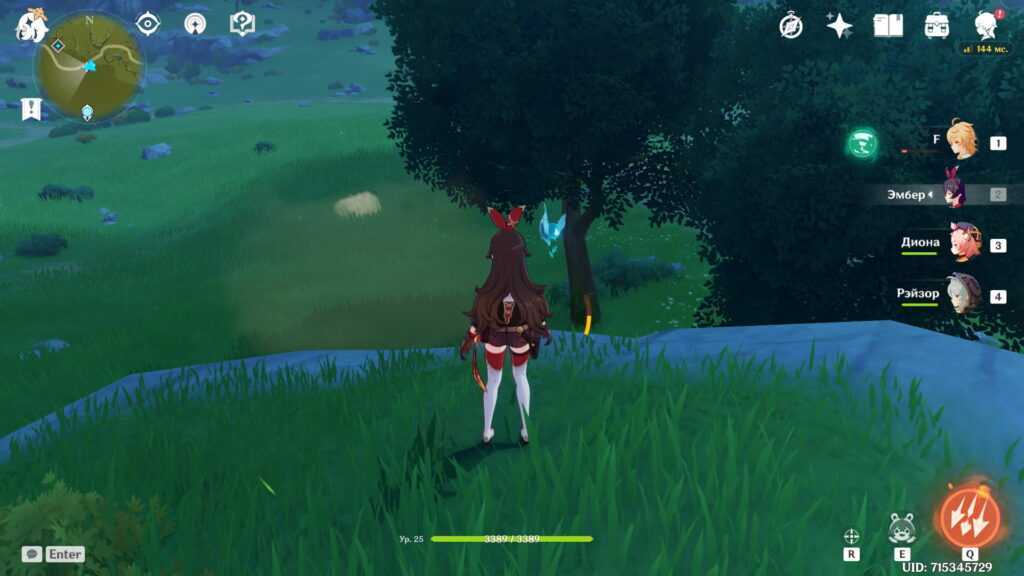Switch to the first party character
This screenshot has height=576, width=1024.
(962, 141)
